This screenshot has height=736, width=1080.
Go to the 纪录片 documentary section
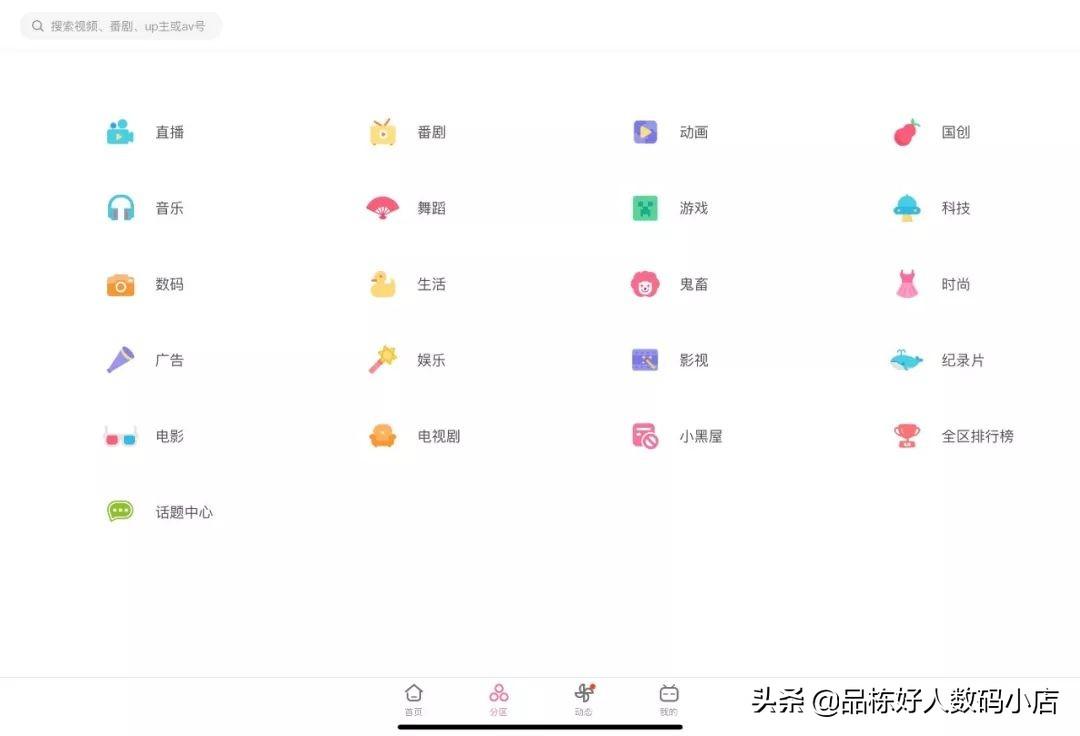click(938, 360)
